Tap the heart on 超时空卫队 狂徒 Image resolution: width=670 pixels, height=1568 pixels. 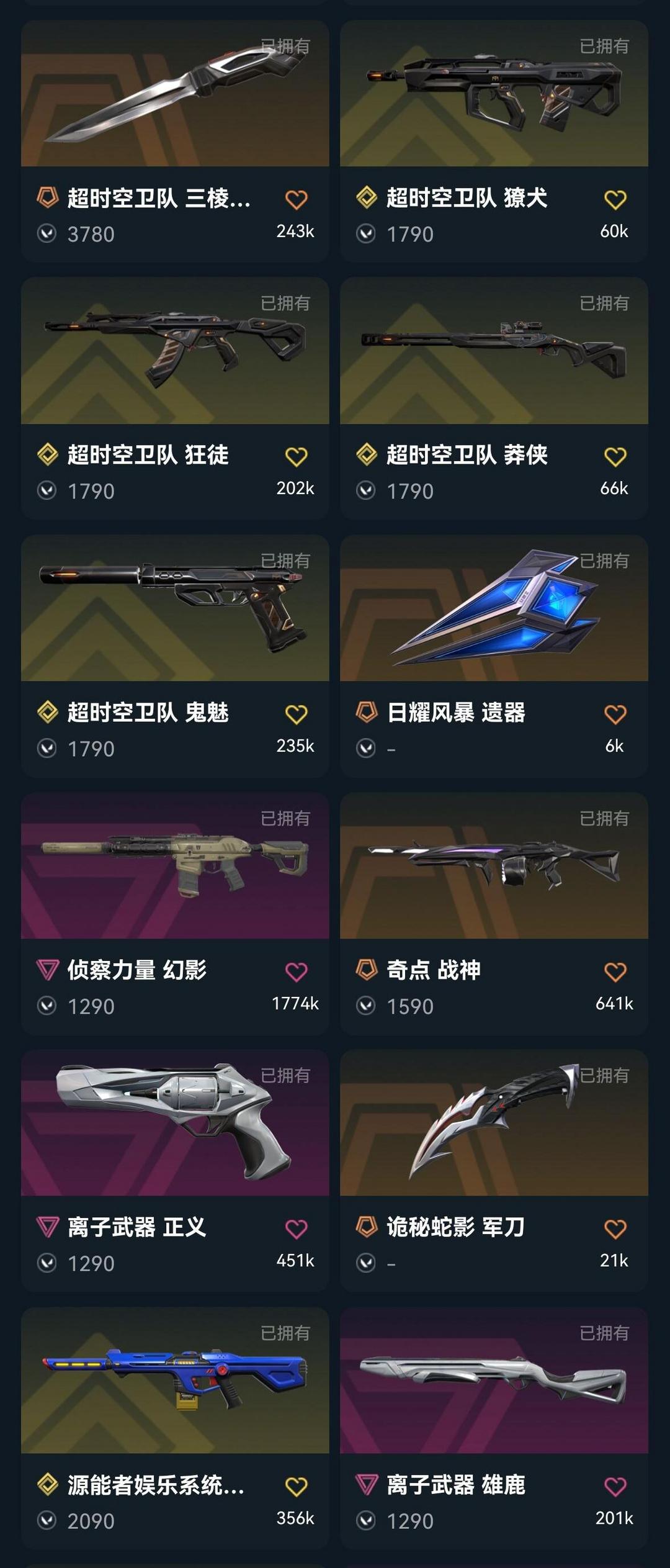(296, 457)
